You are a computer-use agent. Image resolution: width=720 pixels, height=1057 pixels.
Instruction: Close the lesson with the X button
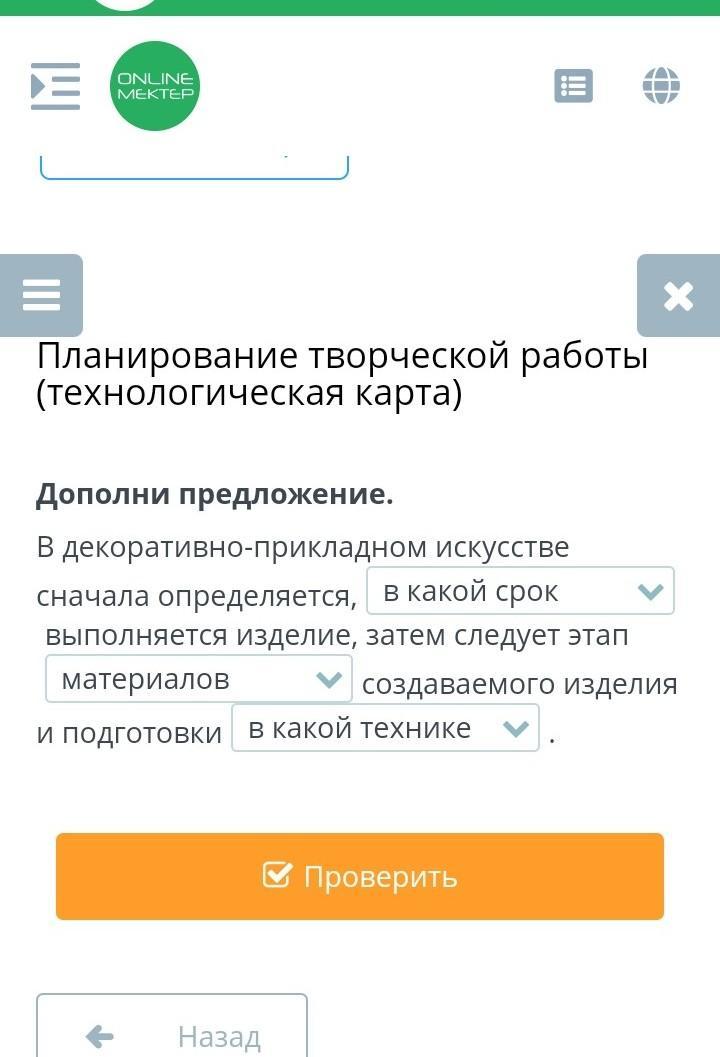pyautogui.click(x=678, y=295)
